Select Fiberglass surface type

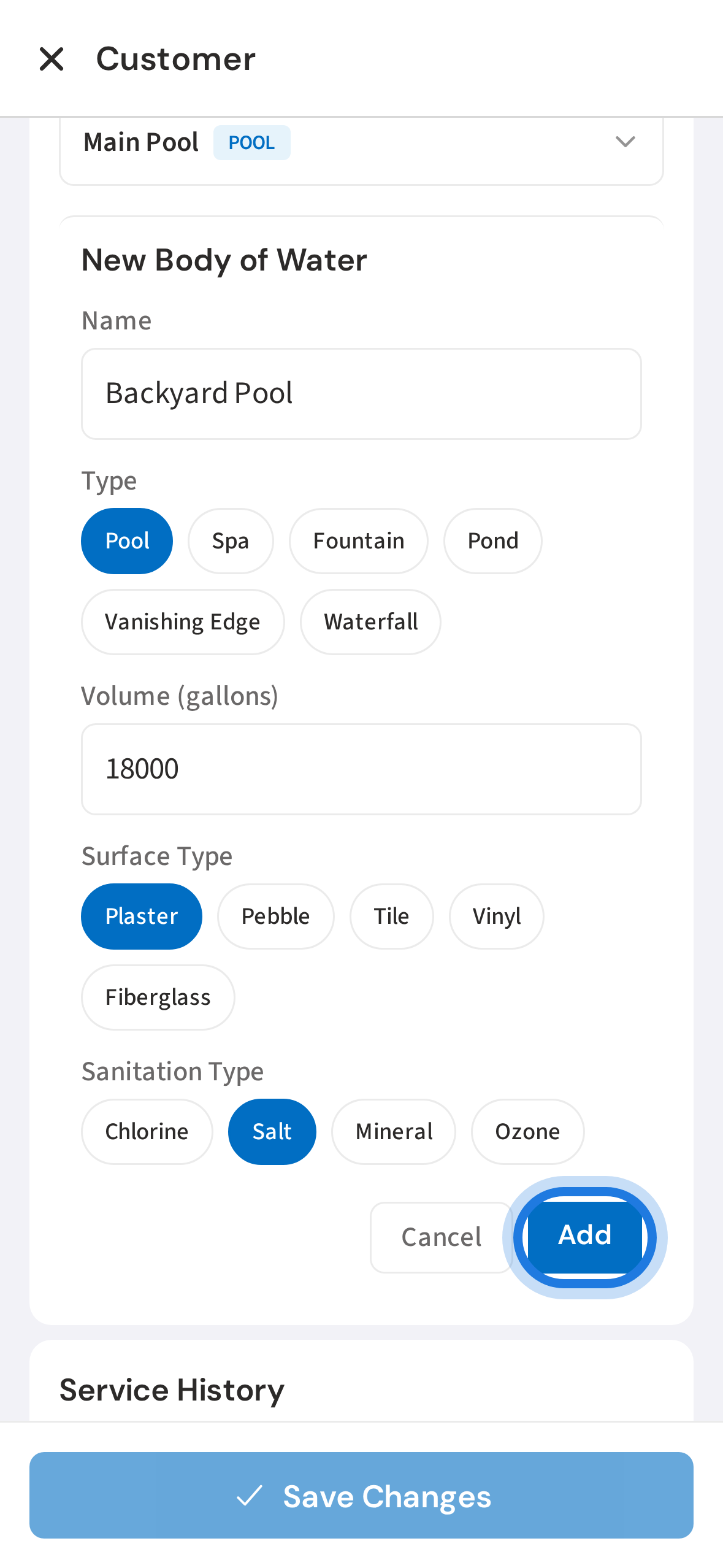158,997
